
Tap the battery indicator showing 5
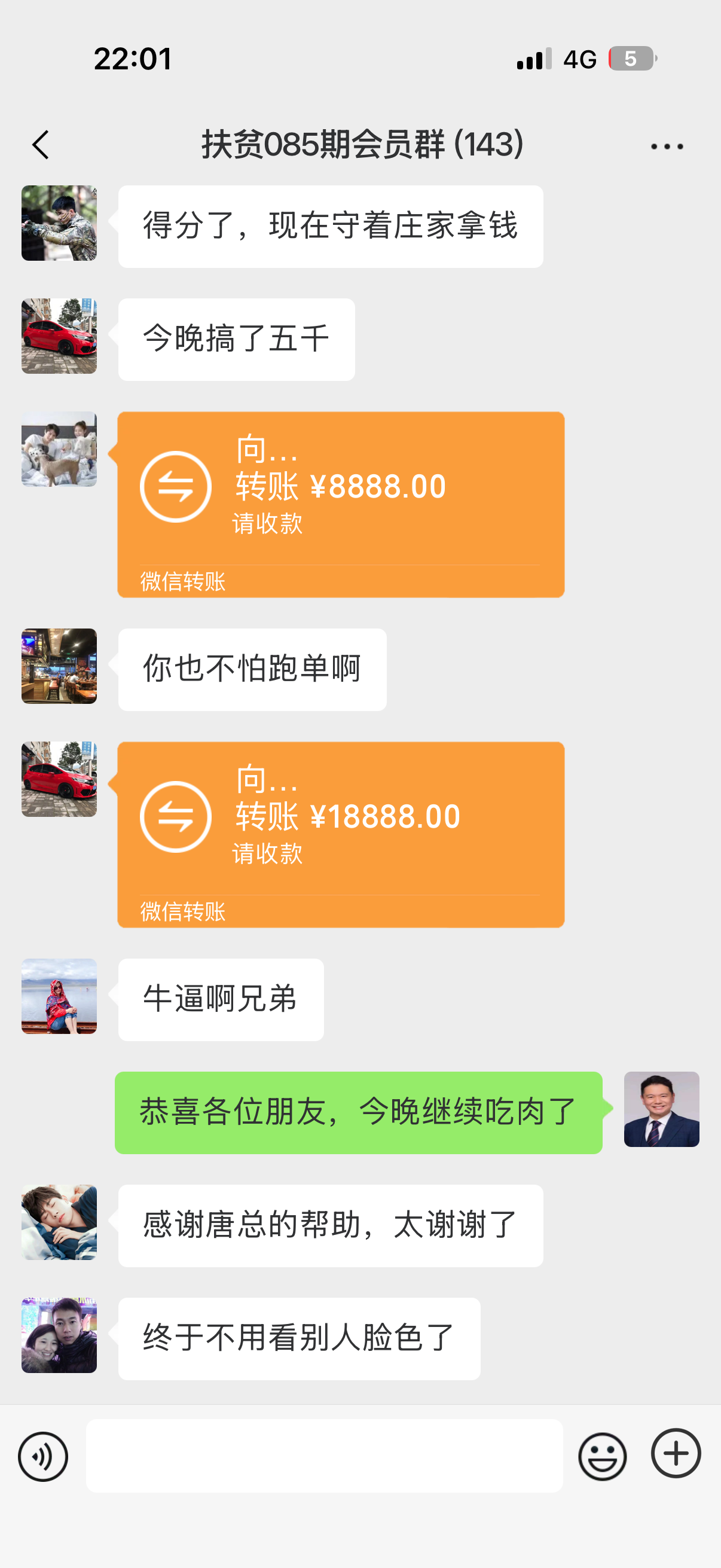(x=631, y=58)
